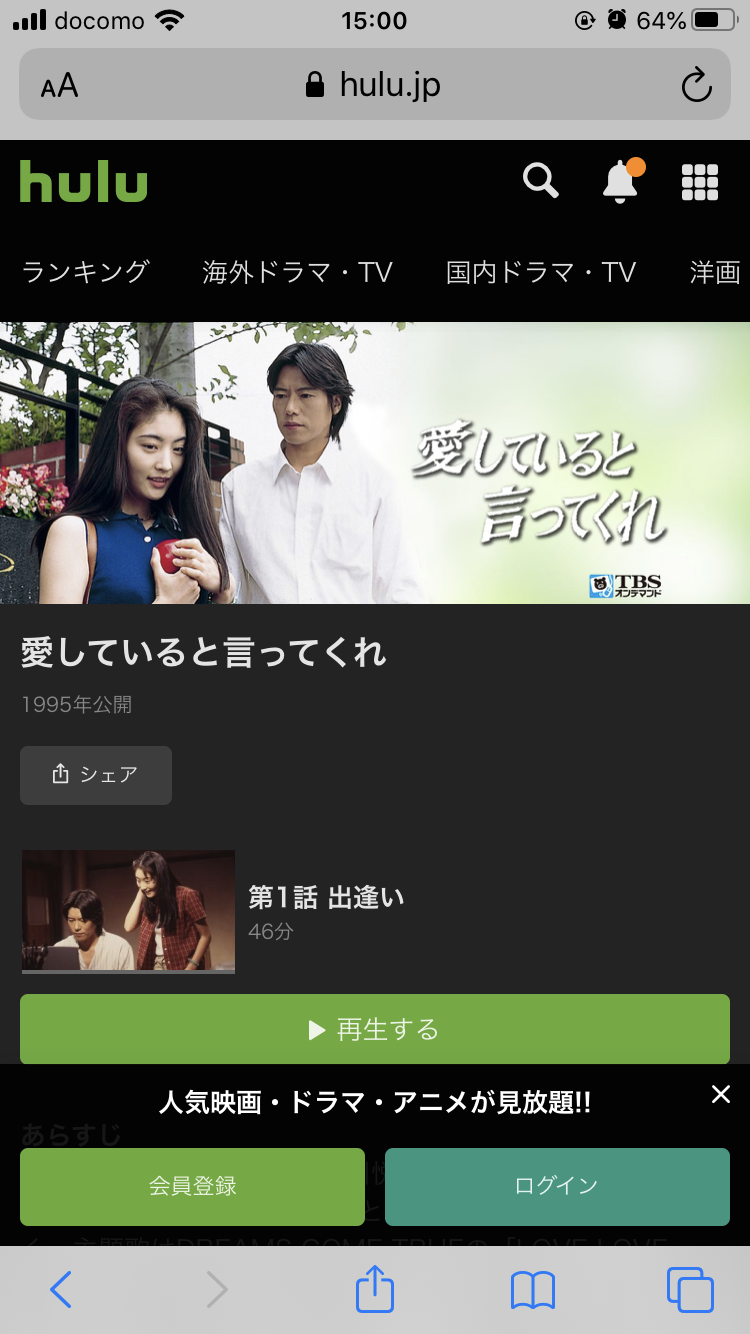Switch to the 洋画 tab
The image size is (750, 1334).
tap(714, 272)
